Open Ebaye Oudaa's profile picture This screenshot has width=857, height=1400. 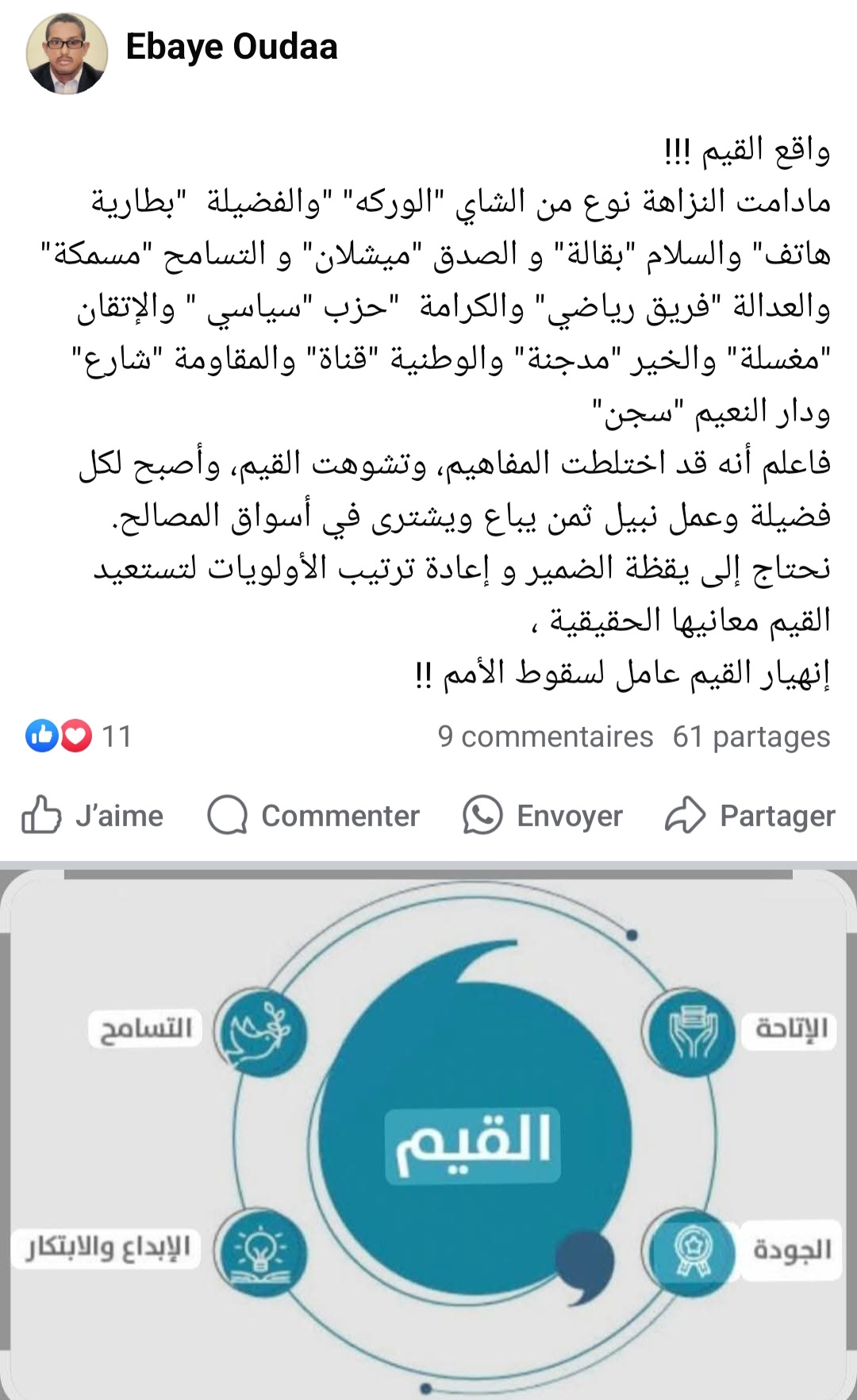[x=67, y=53]
